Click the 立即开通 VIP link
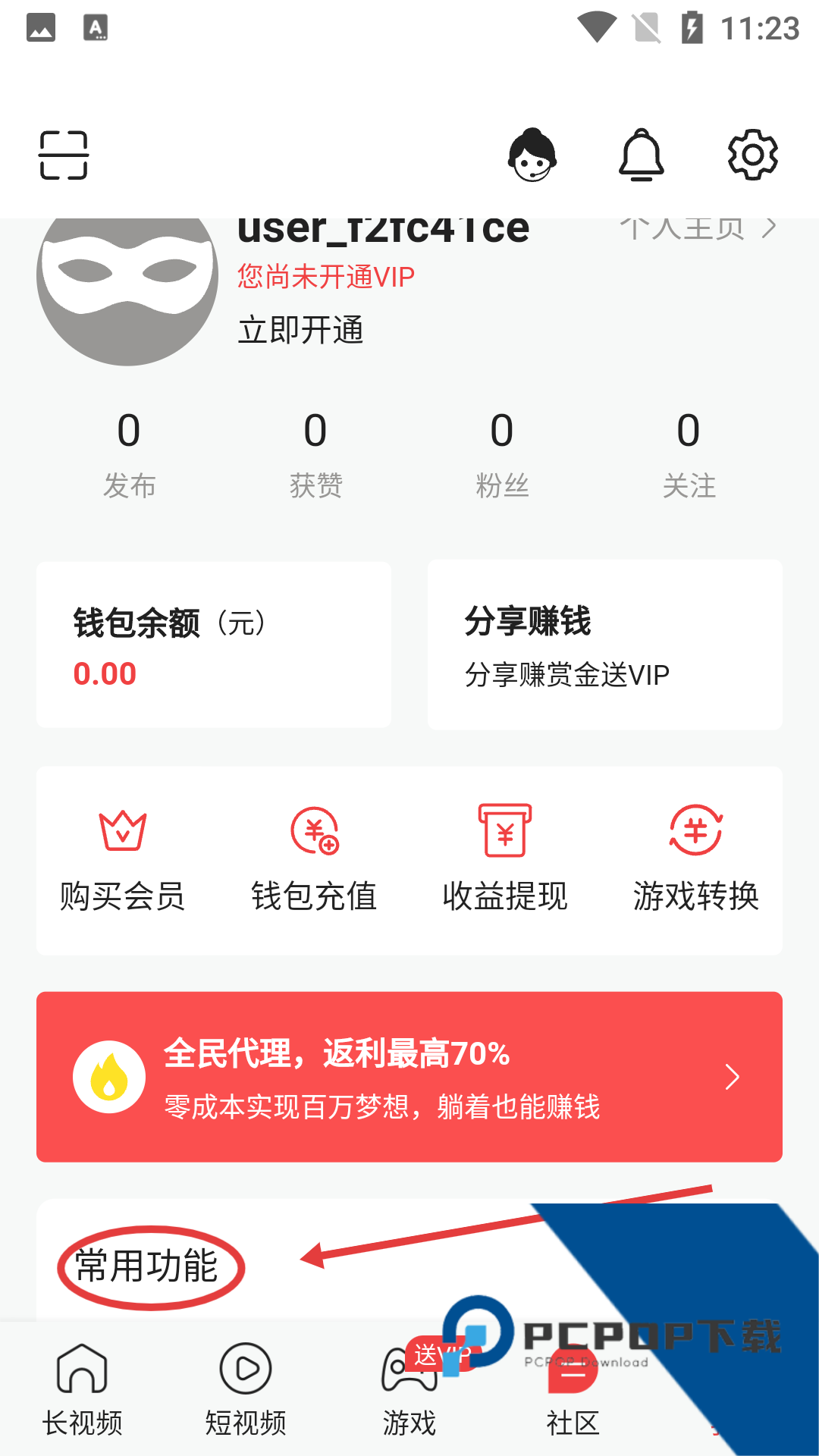Screen dimensions: 819x1456 300,330
